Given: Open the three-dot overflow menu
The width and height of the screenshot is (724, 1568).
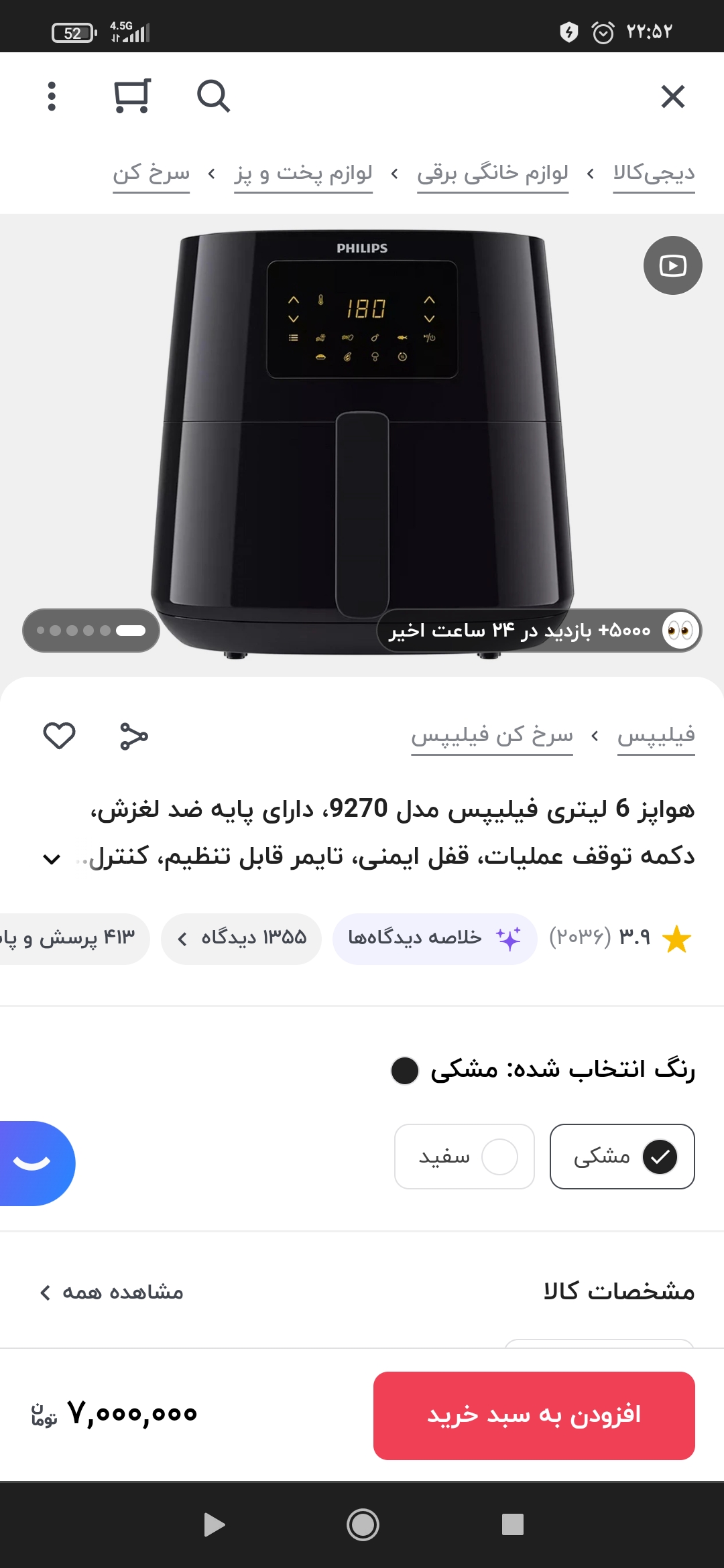Looking at the screenshot, I should (52, 96).
